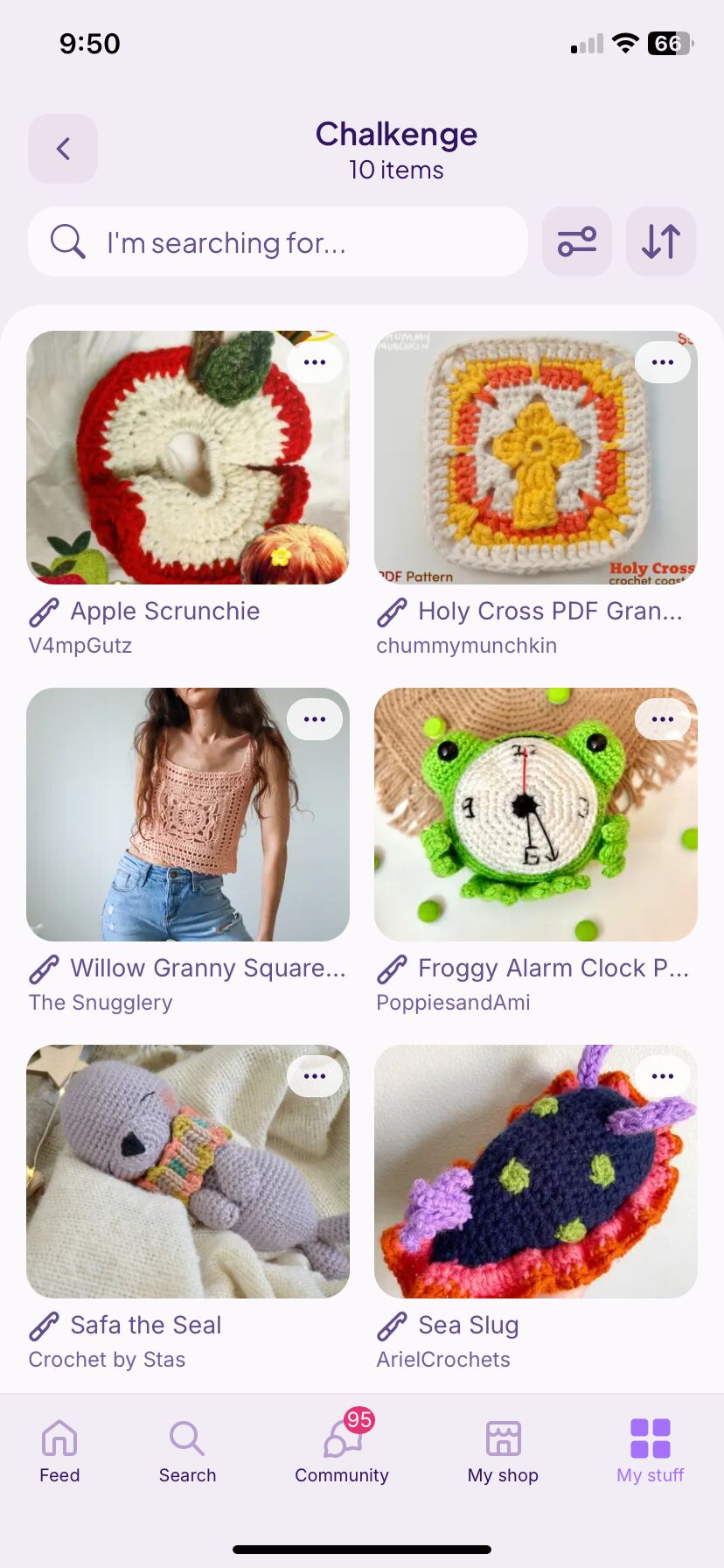Open the Sea Slug pattern
724x1568 pixels.
coord(535,1172)
